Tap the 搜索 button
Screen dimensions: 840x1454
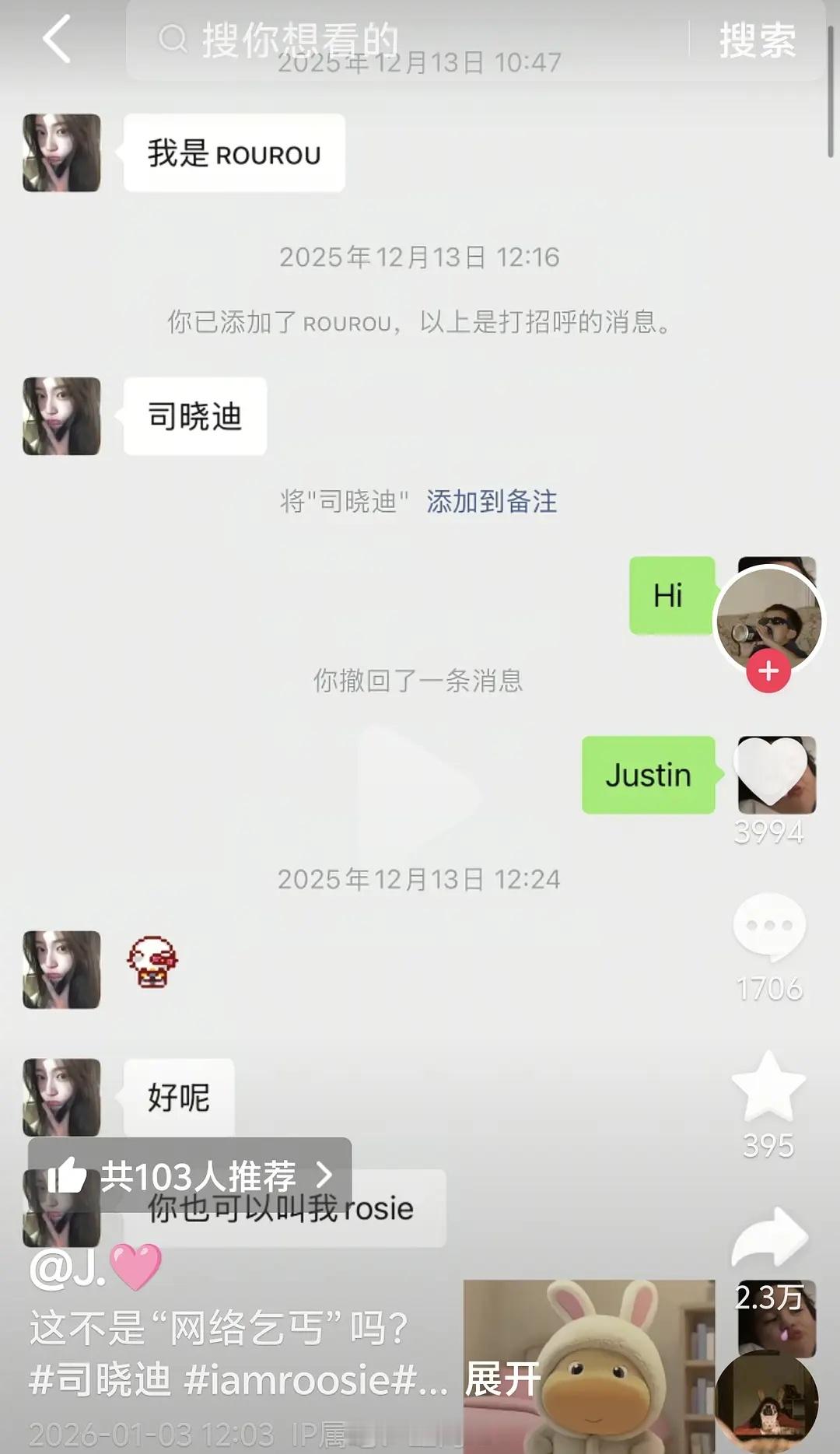(x=754, y=40)
